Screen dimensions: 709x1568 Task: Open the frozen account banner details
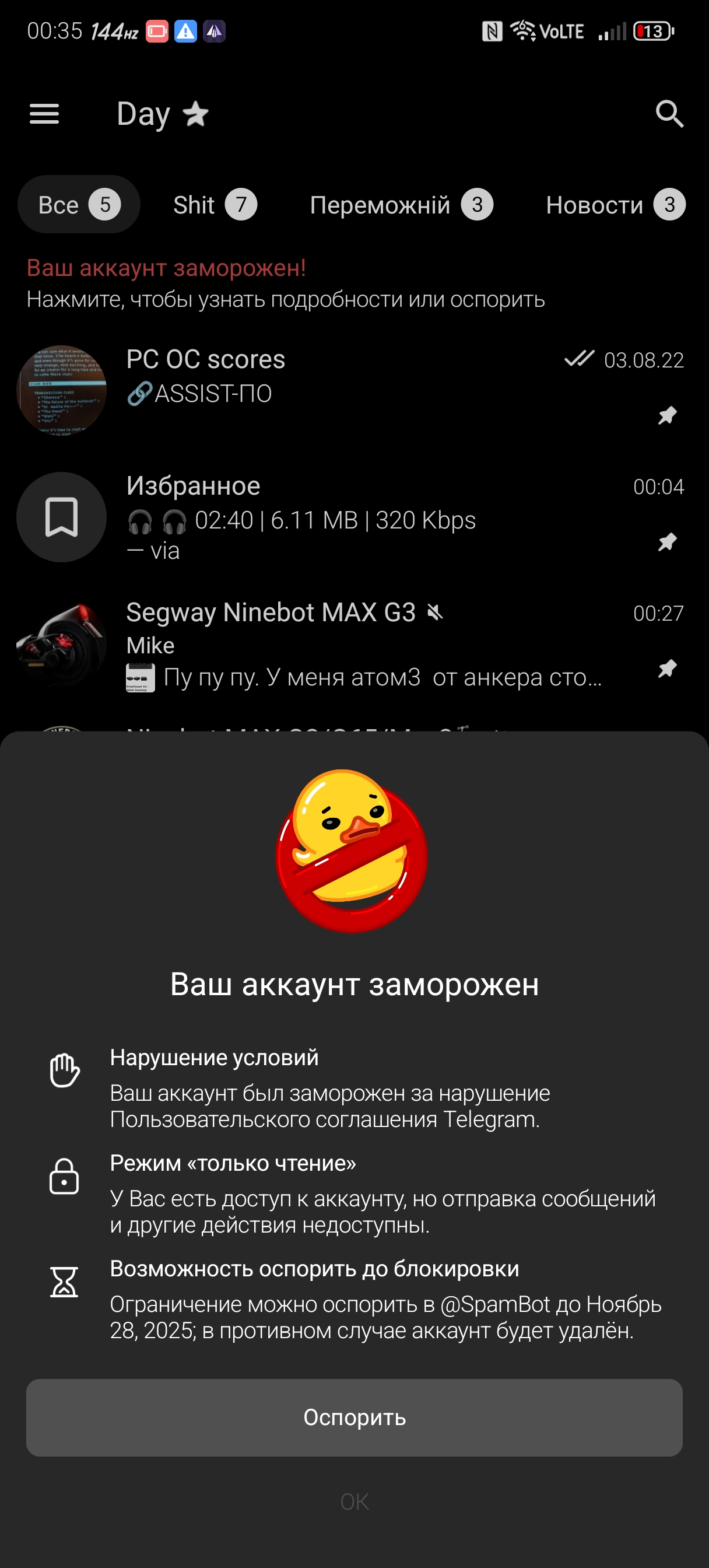click(x=286, y=283)
